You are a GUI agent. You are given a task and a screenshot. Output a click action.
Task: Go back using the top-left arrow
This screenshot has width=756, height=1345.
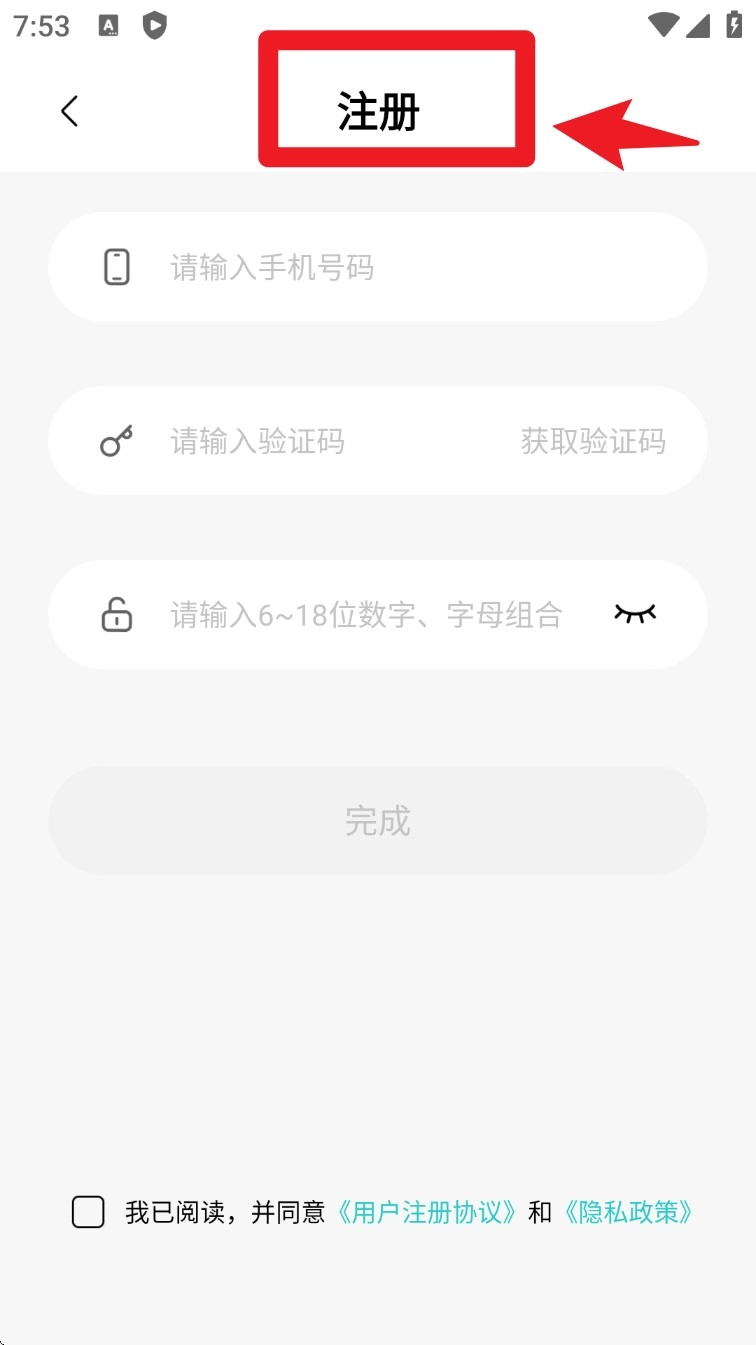[x=69, y=111]
